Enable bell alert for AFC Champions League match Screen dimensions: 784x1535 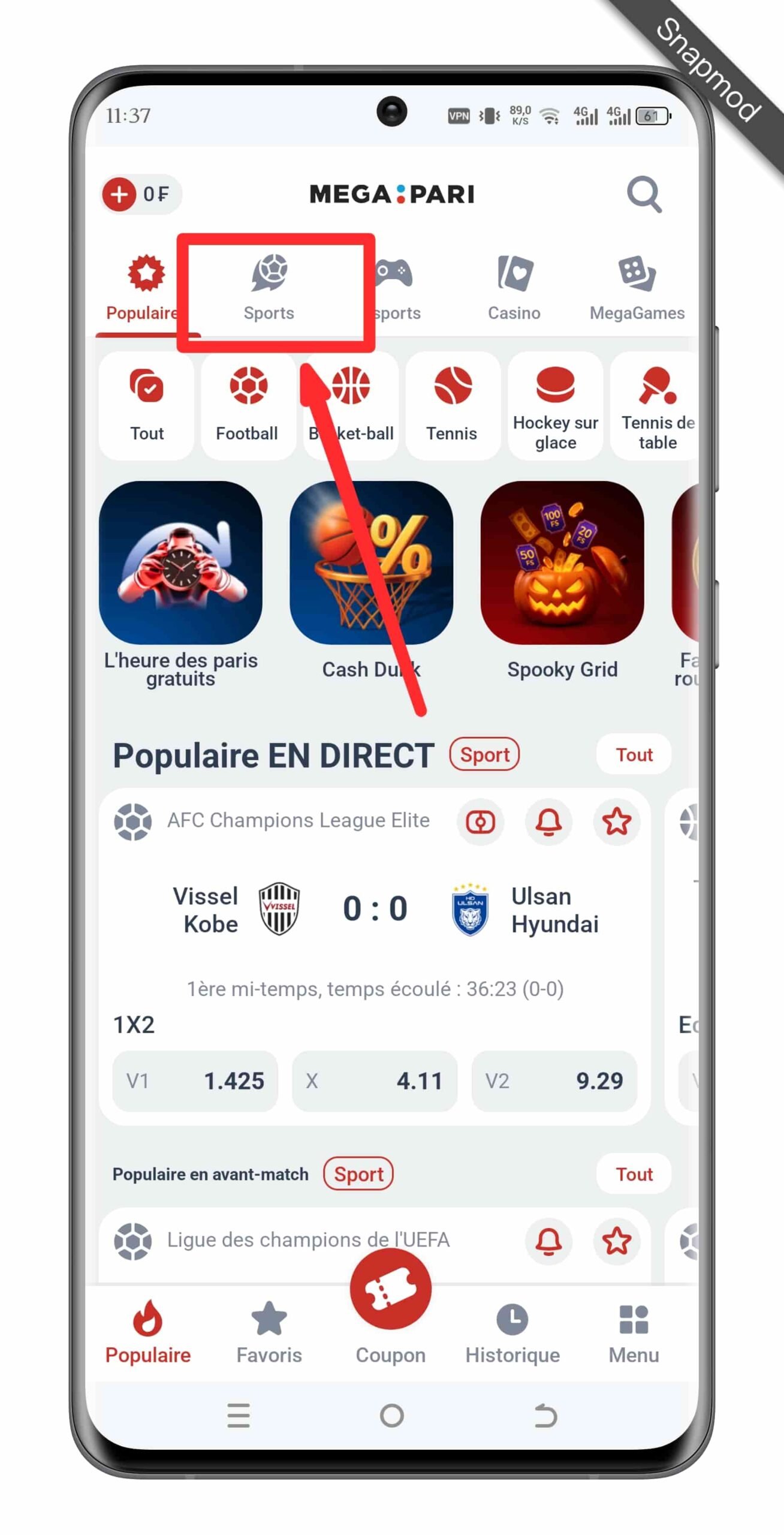click(548, 821)
